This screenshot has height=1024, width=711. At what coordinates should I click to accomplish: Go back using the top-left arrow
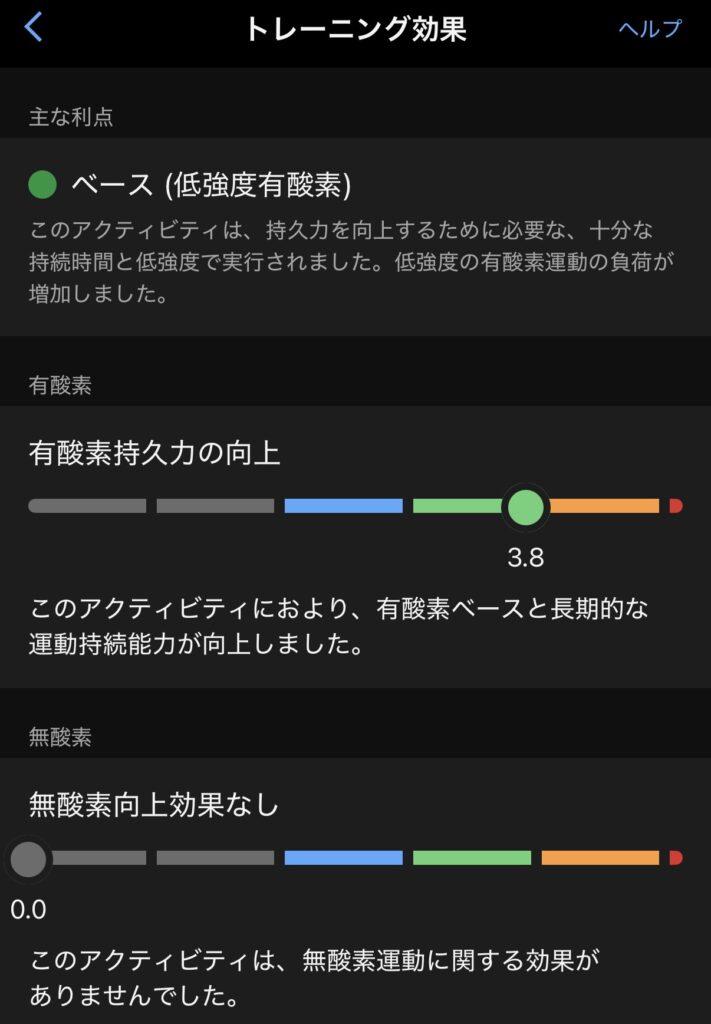pyautogui.click(x=33, y=28)
